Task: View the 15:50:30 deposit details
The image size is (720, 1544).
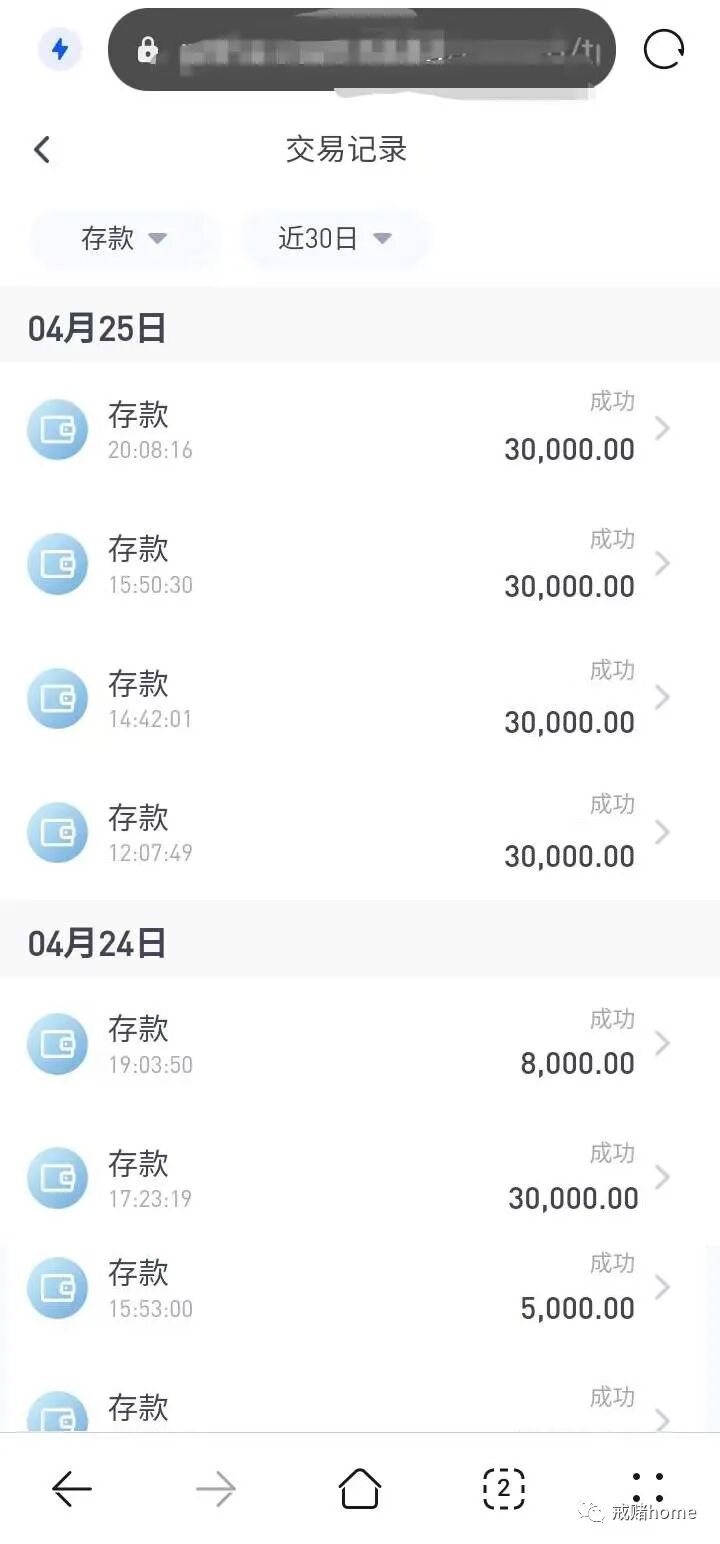Action: click(360, 565)
